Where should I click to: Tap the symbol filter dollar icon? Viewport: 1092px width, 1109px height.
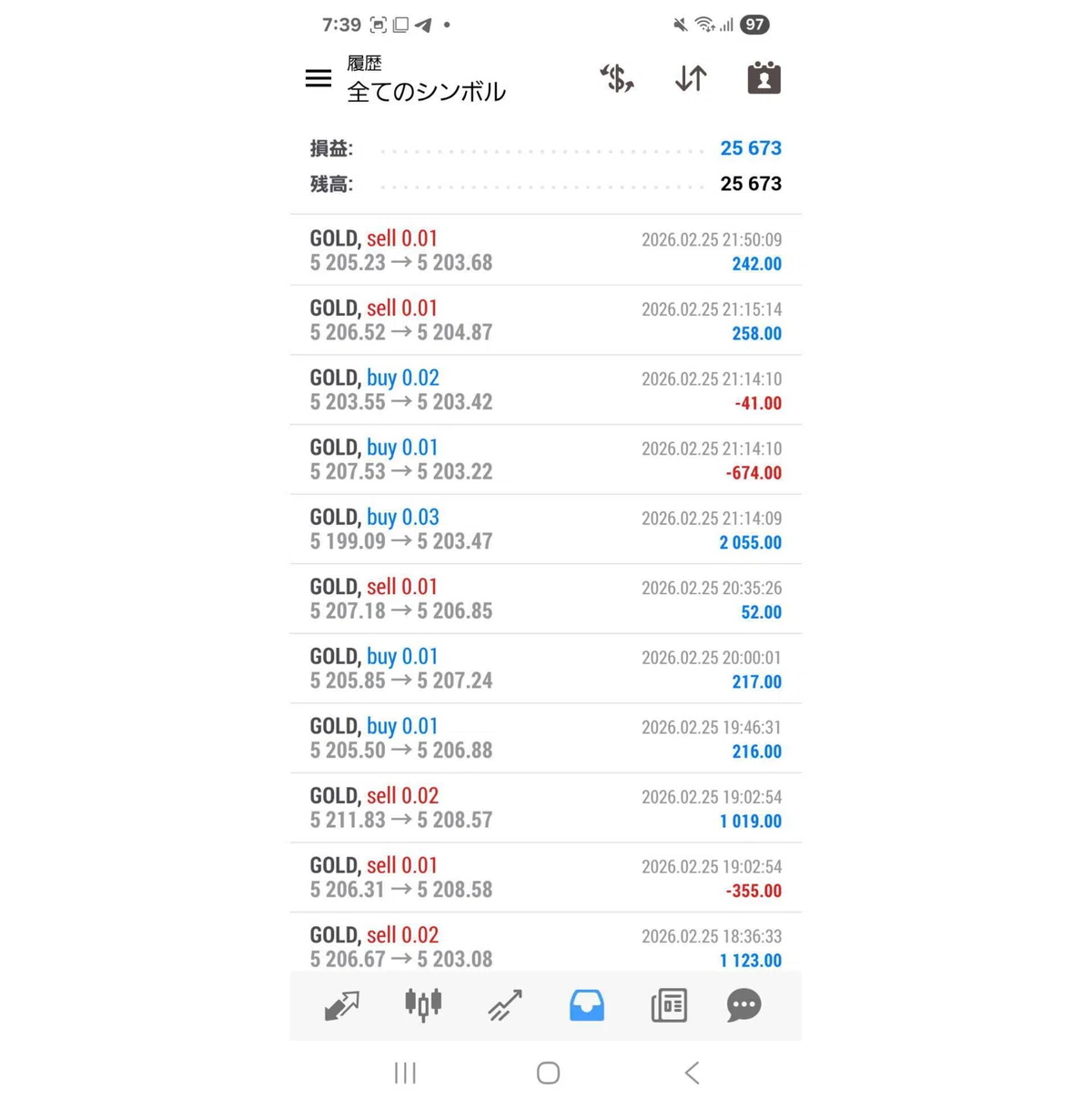pyautogui.click(x=617, y=78)
